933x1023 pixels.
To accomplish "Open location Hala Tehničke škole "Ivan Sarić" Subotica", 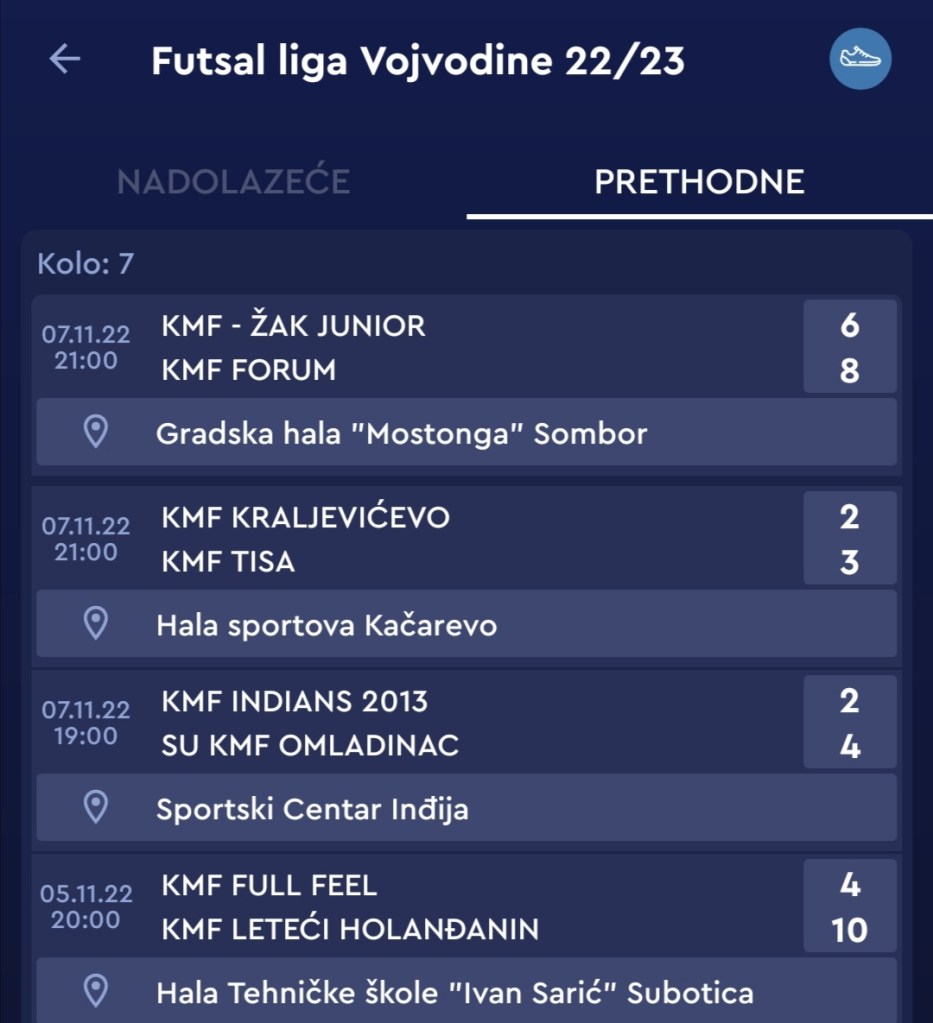I will (x=466, y=991).
